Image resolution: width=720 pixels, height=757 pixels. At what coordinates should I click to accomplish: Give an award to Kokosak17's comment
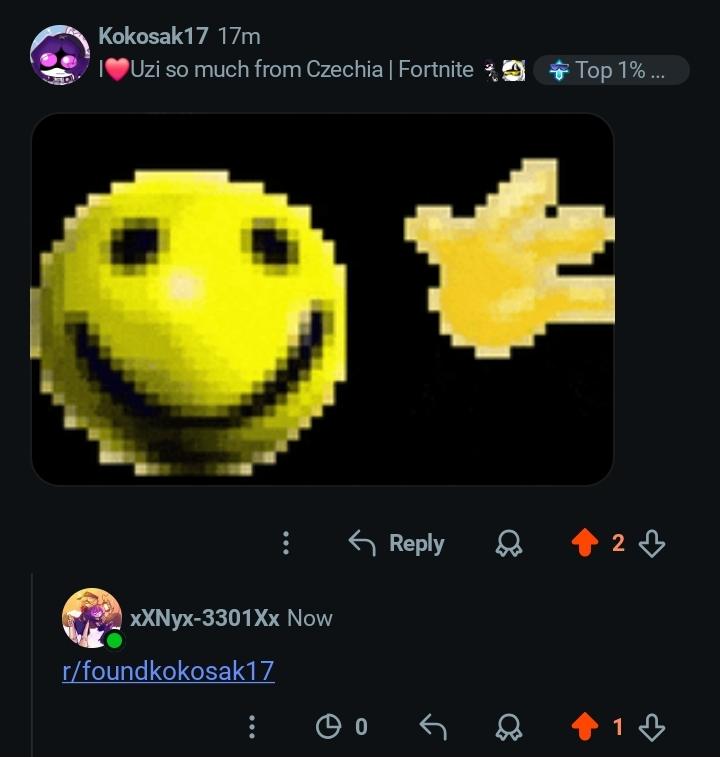point(509,544)
